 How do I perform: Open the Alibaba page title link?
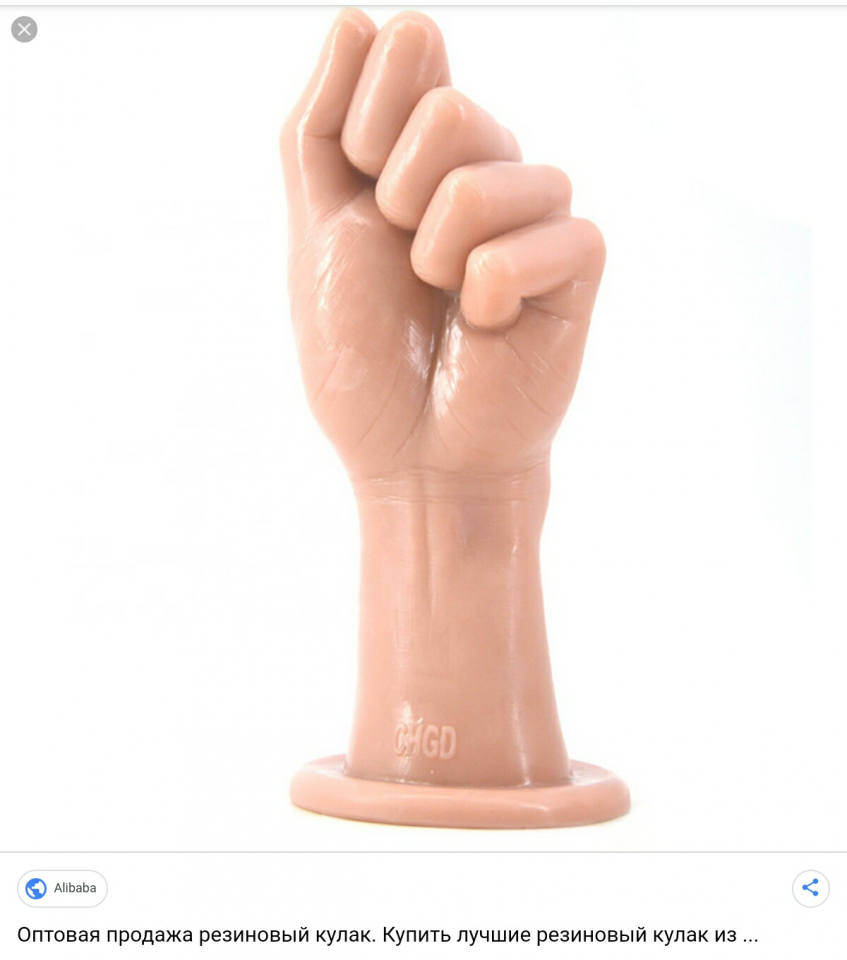pos(387,935)
